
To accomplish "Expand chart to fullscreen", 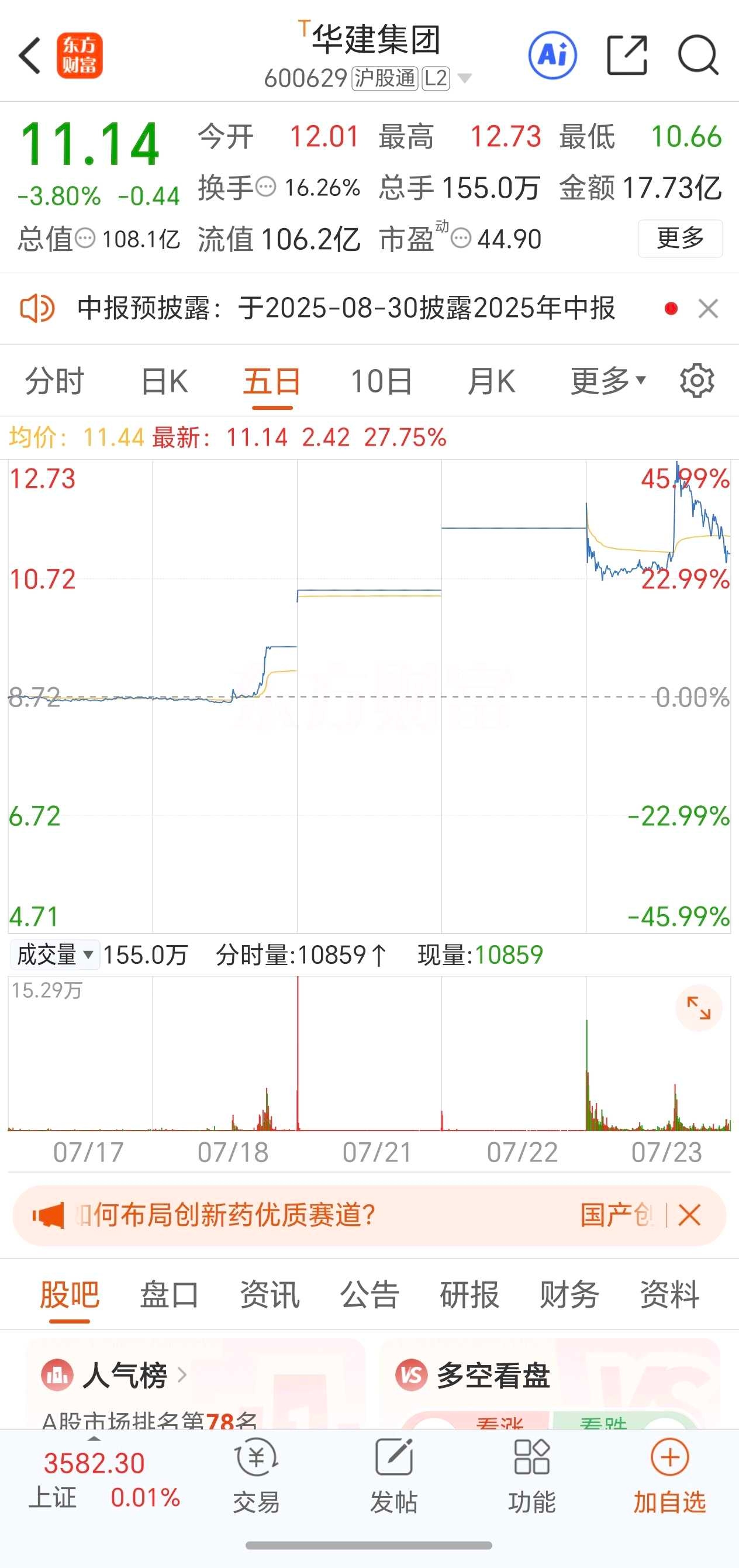I will point(699,1007).
